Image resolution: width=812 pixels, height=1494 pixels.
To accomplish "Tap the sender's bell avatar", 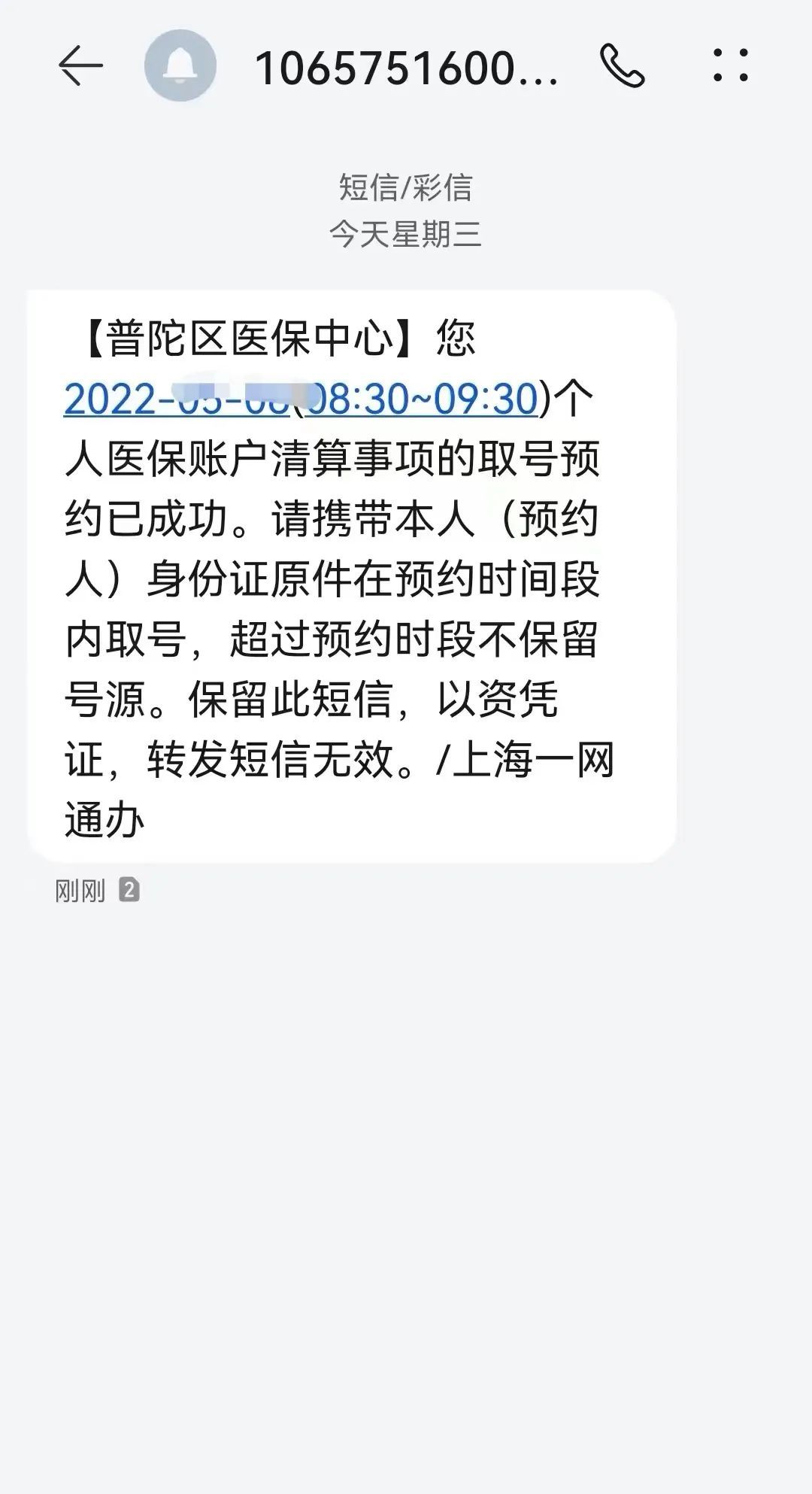I will (180, 66).
